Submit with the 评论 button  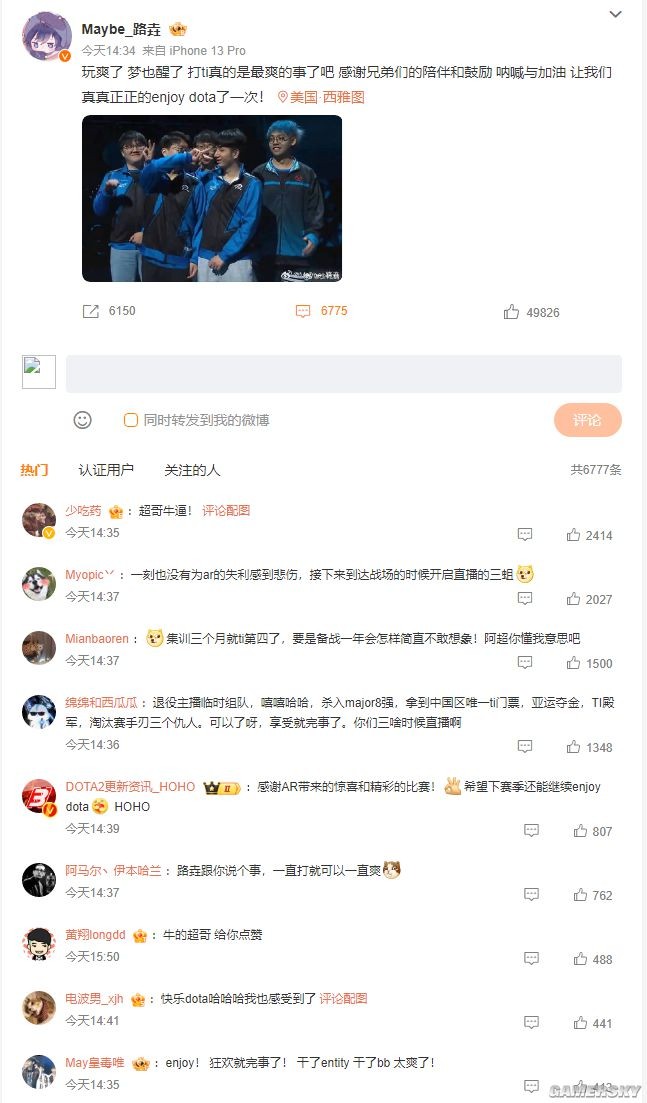point(587,420)
